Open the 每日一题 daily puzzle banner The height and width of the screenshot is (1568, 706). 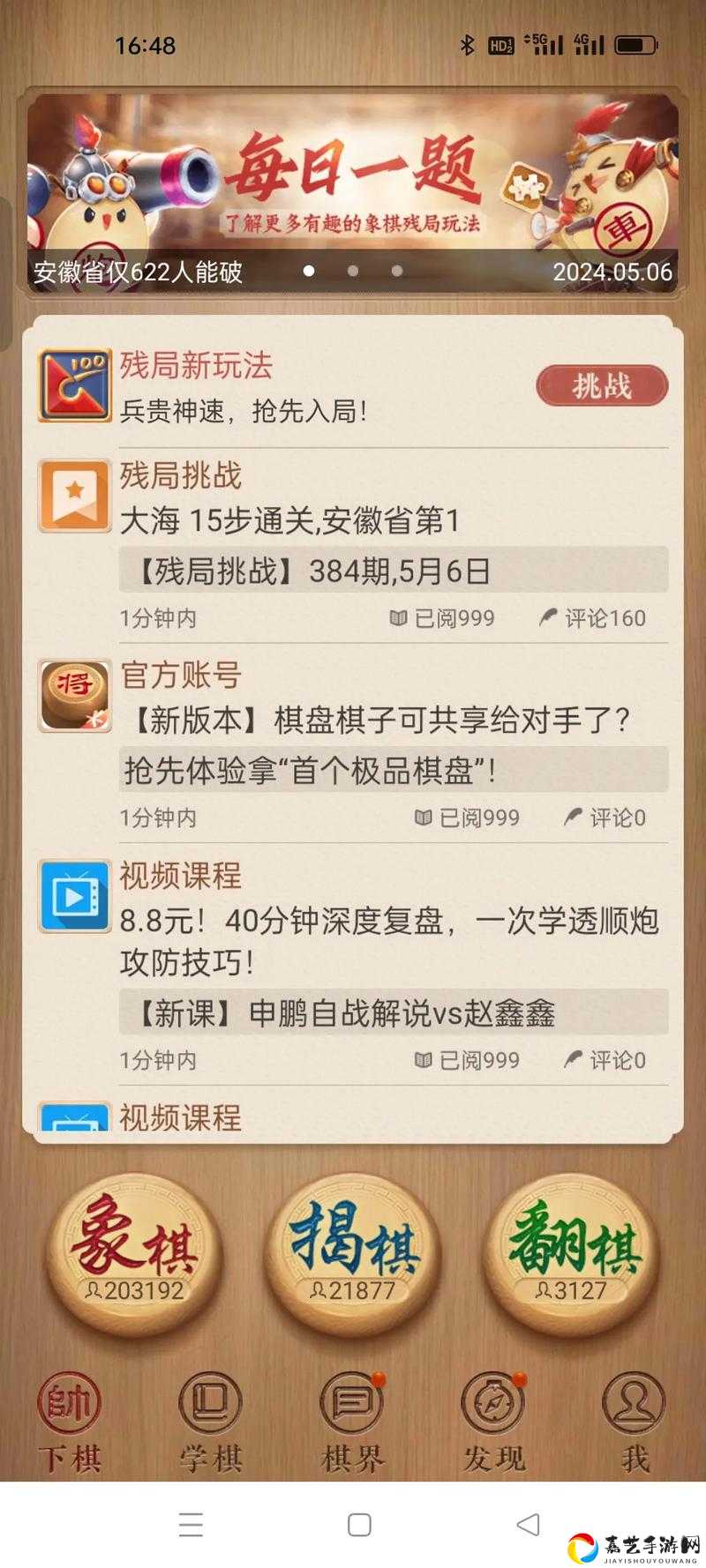point(353,191)
